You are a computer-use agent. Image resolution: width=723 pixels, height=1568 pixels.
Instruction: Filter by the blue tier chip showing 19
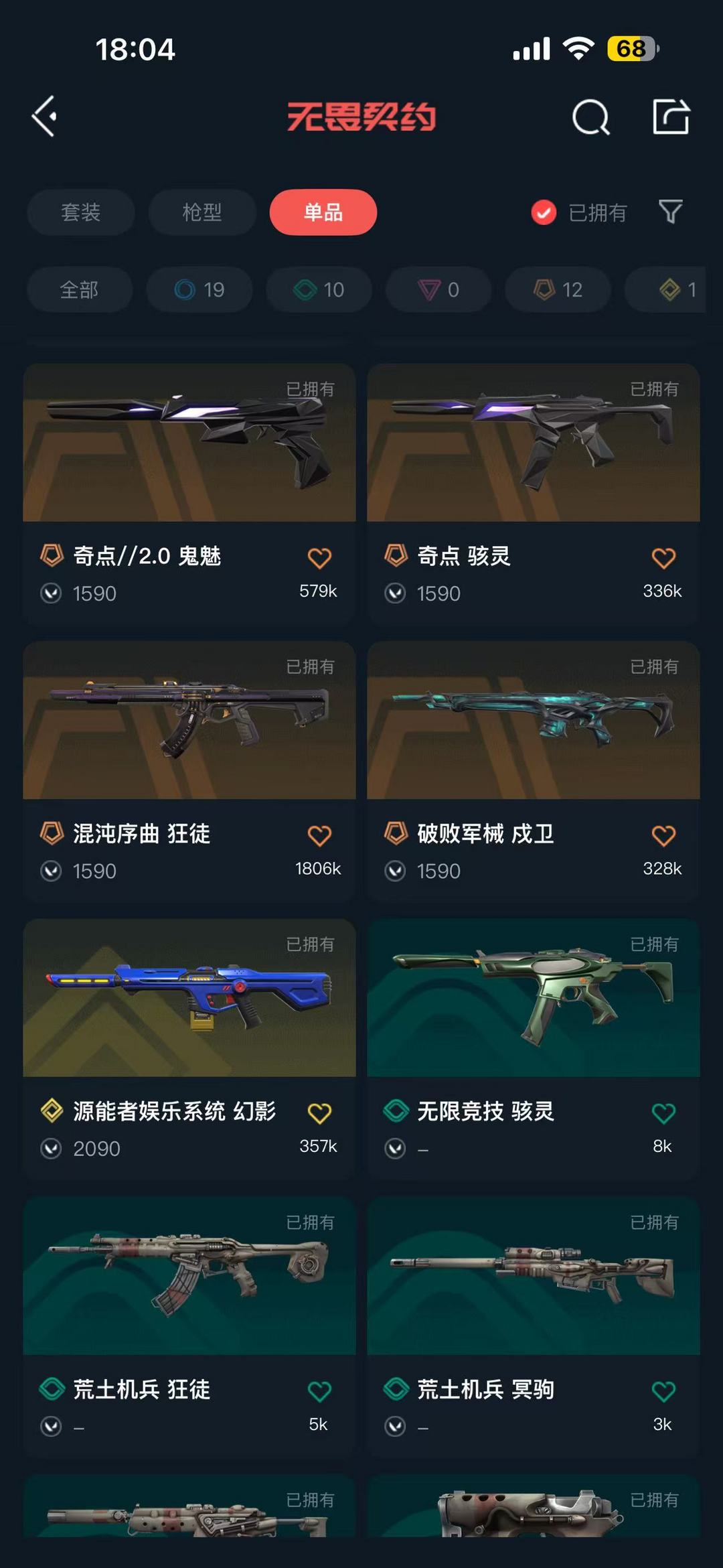tap(199, 289)
